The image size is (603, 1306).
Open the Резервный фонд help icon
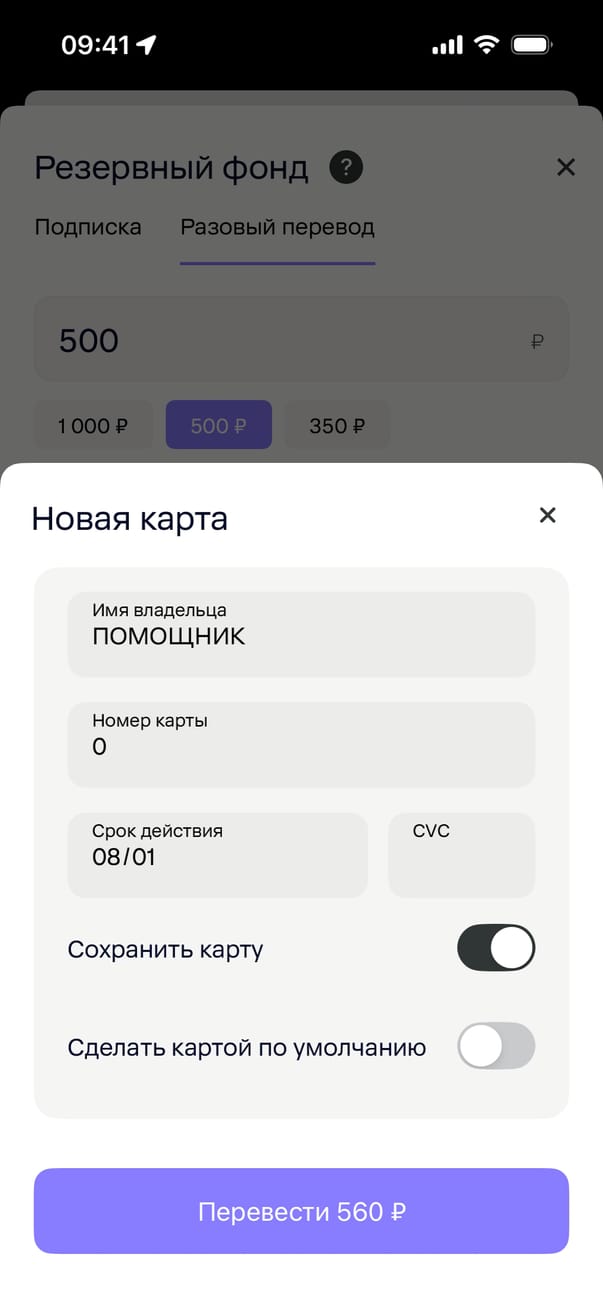click(x=346, y=167)
